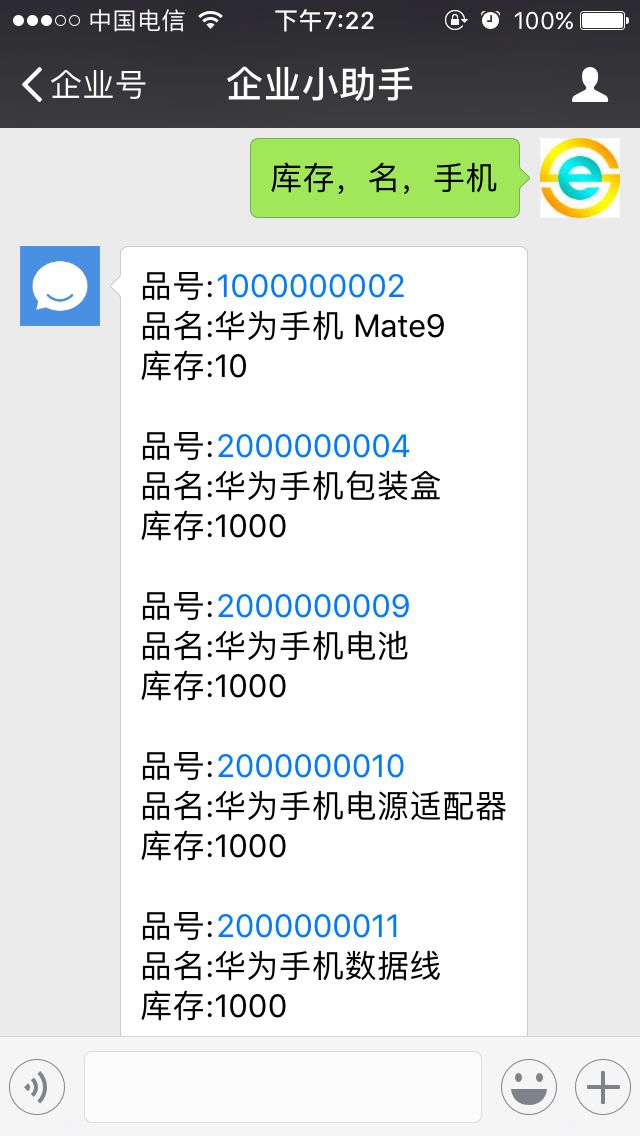Open the plus attachments menu

(603, 1087)
